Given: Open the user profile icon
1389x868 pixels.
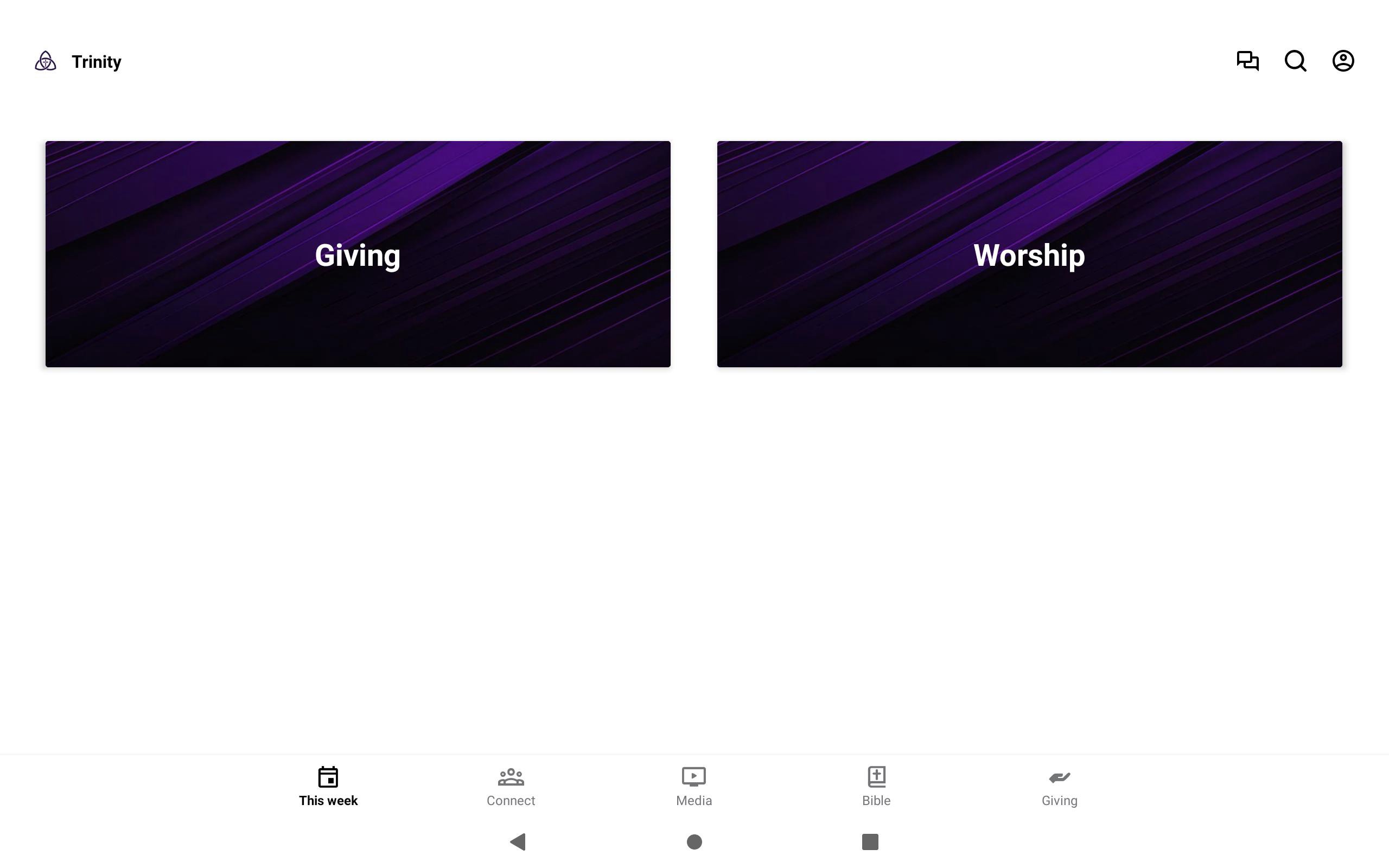Looking at the screenshot, I should coord(1343,61).
